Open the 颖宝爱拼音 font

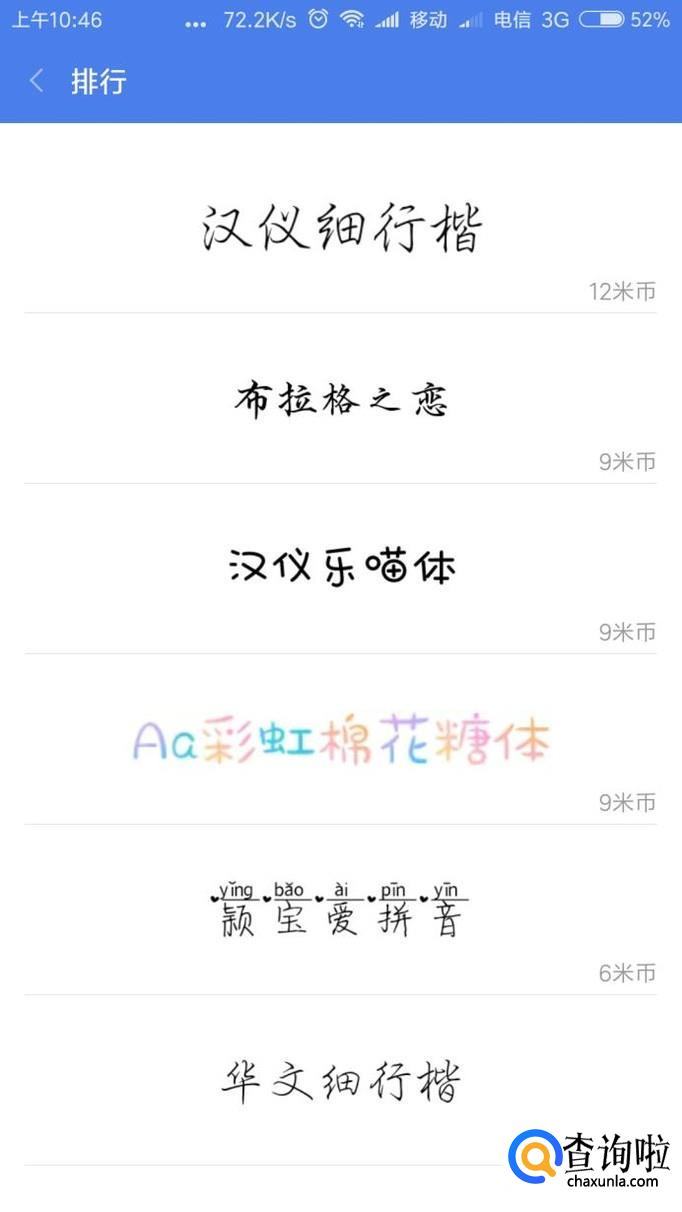341,910
